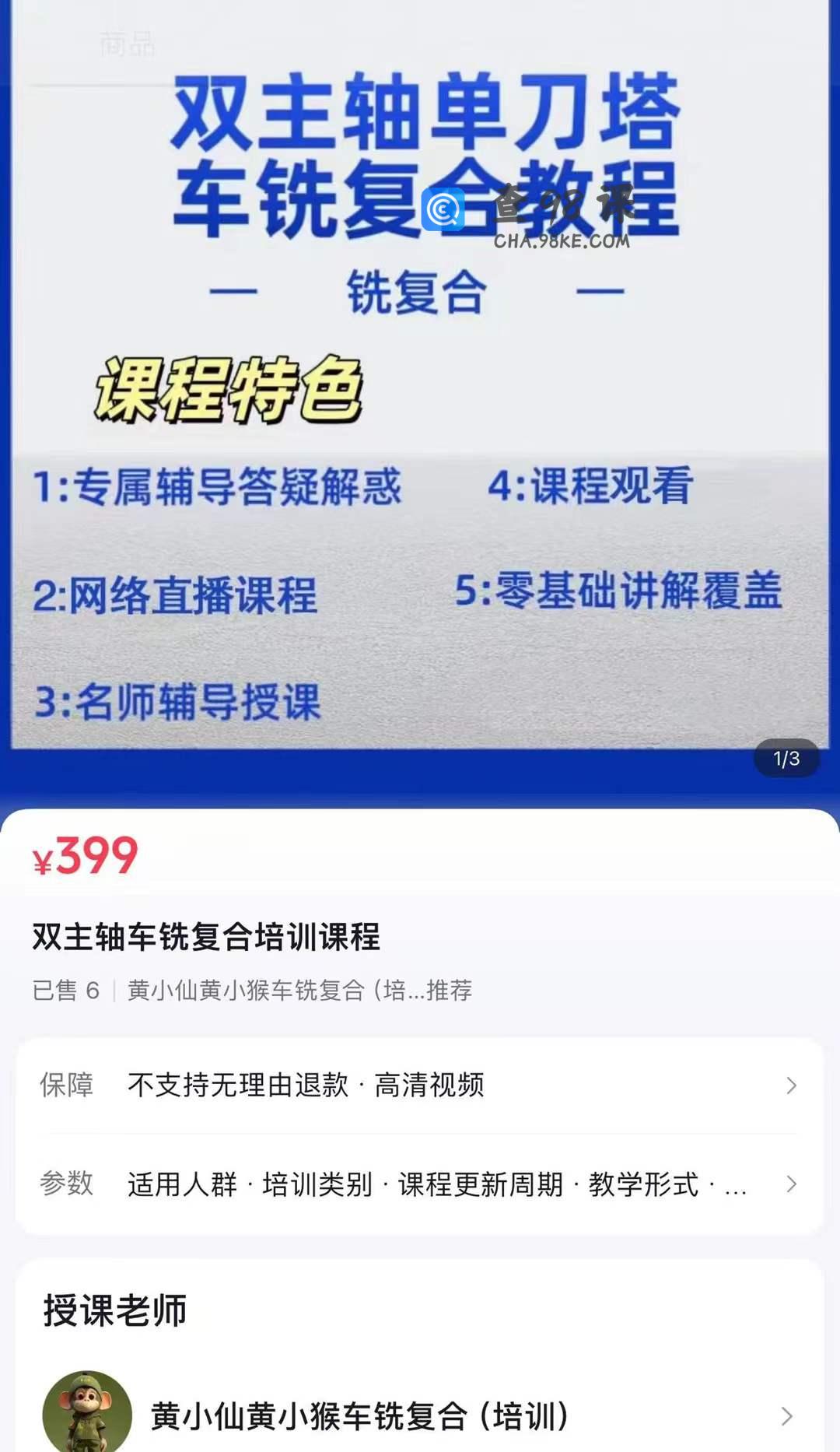Expand the 参数 parameters row

tap(420, 1184)
